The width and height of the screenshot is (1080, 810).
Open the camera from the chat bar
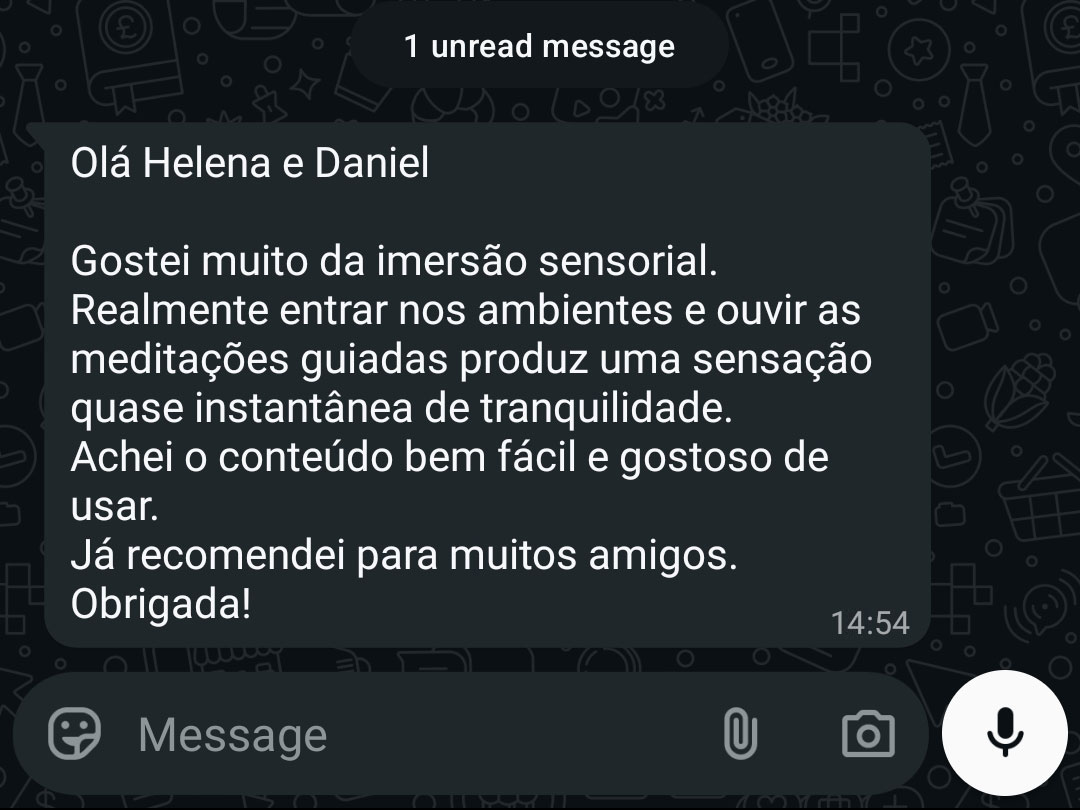tap(868, 735)
